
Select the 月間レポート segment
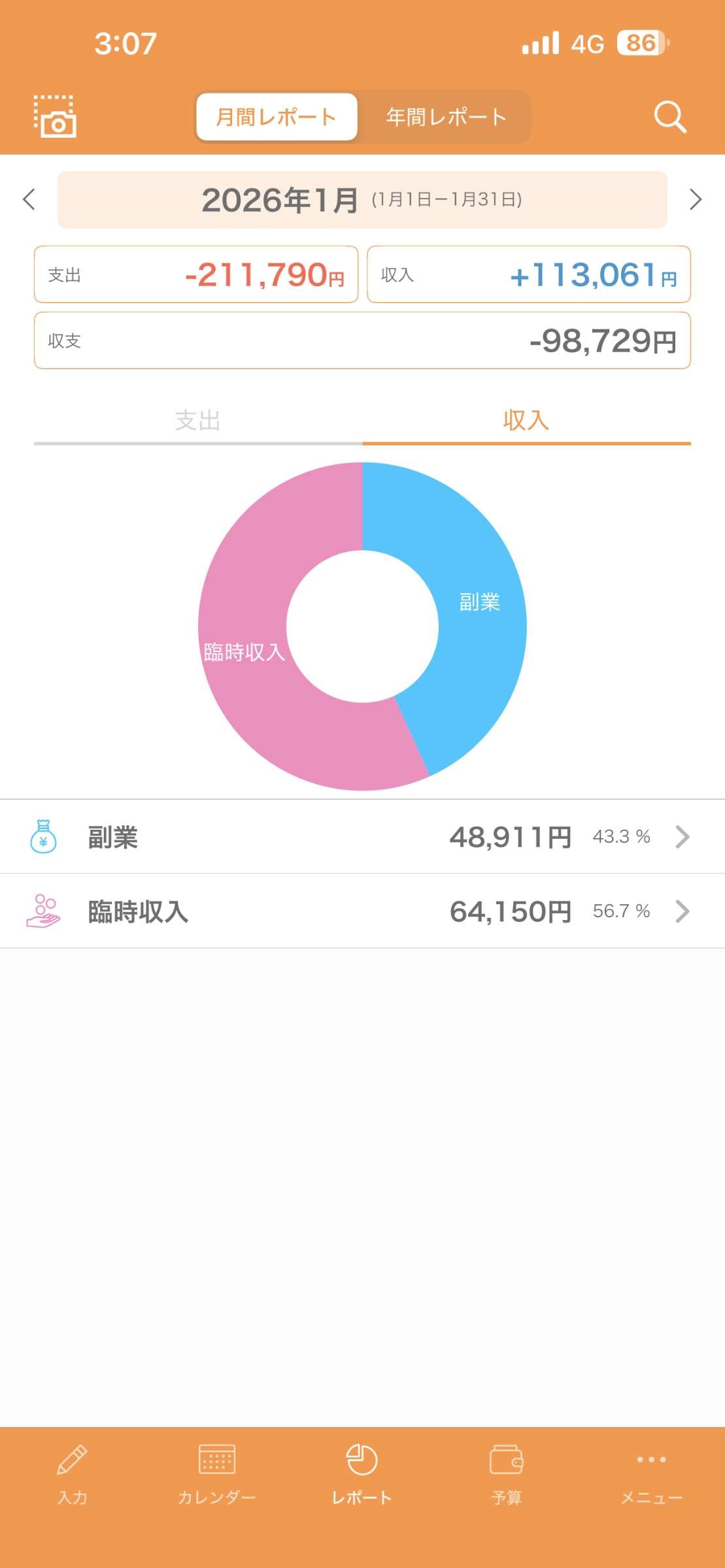277,117
